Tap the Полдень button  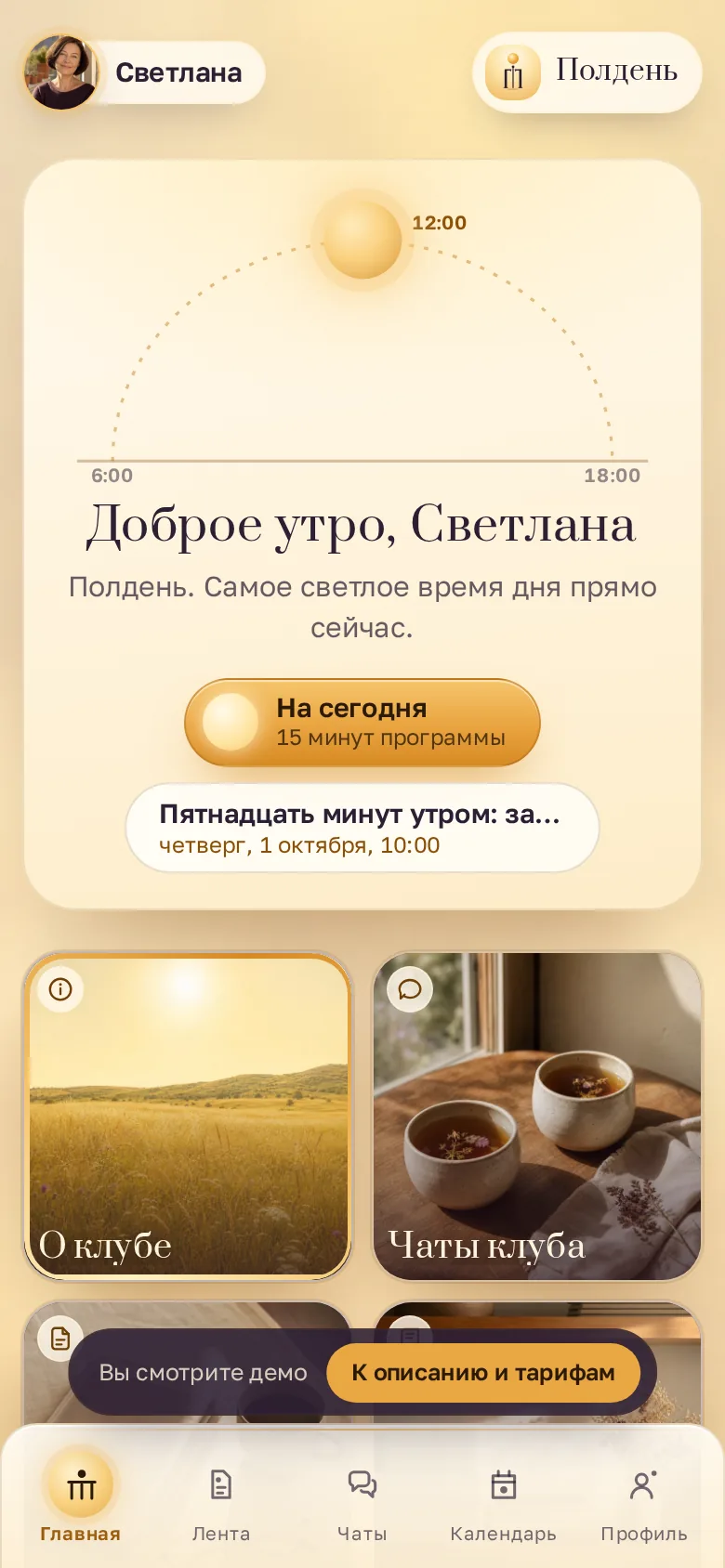tap(587, 72)
